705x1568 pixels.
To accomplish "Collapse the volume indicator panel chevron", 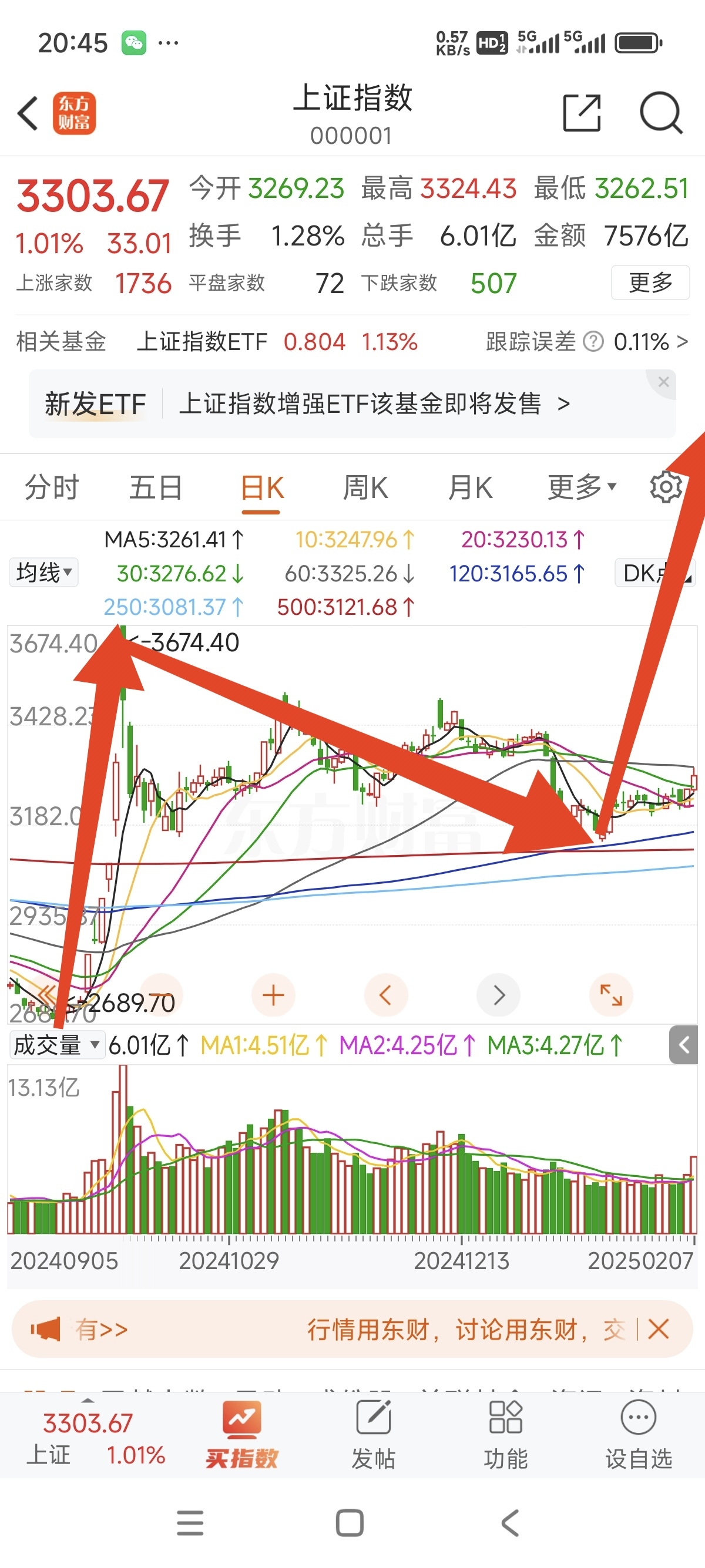I will coord(684,1045).
